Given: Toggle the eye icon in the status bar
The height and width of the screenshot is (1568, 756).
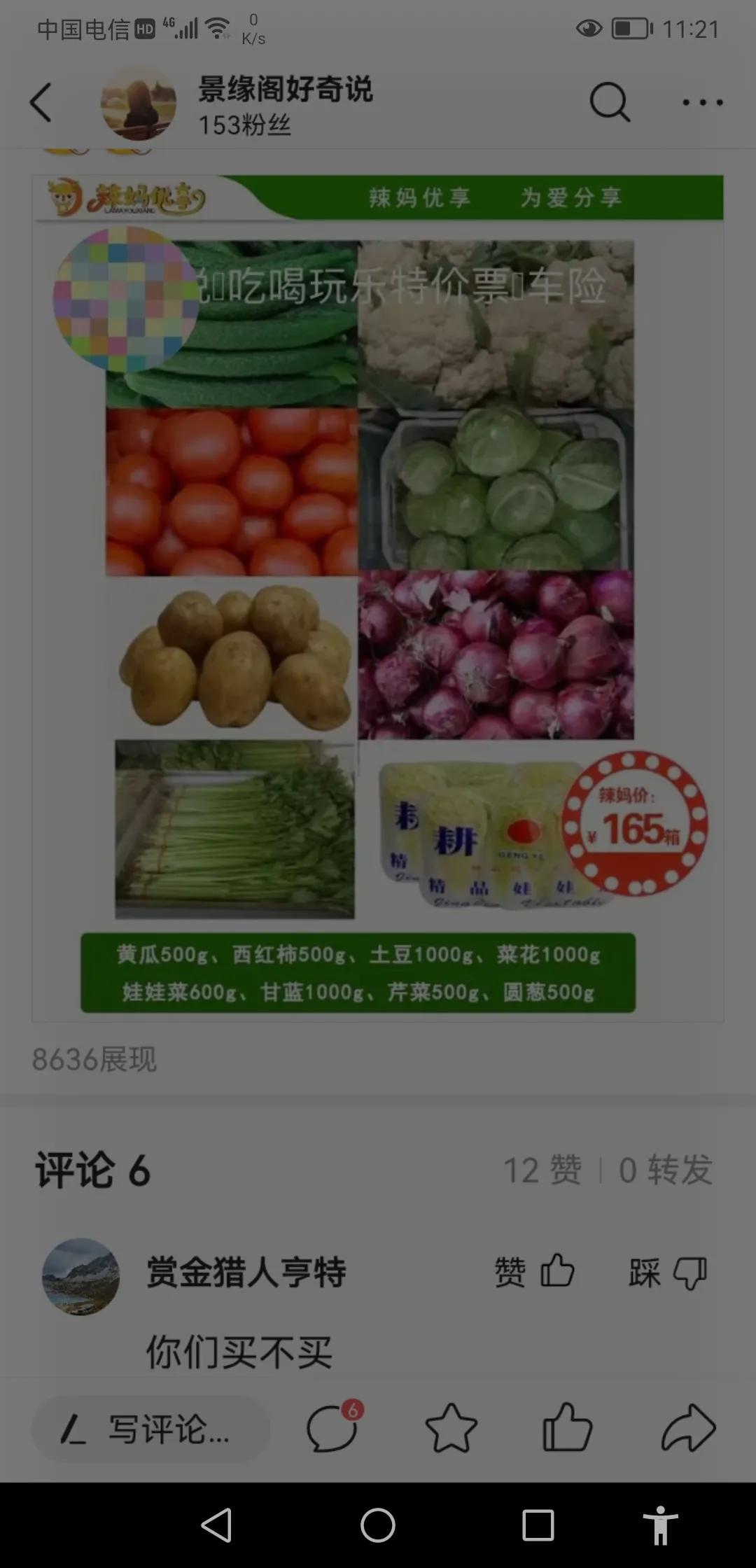Looking at the screenshot, I should [590, 28].
